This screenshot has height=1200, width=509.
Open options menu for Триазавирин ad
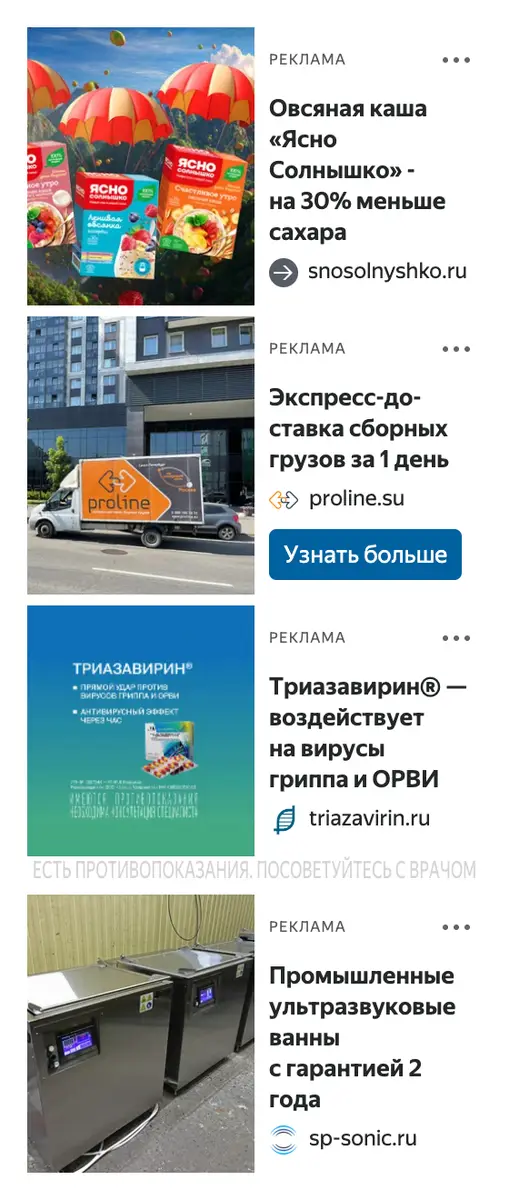click(x=456, y=638)
